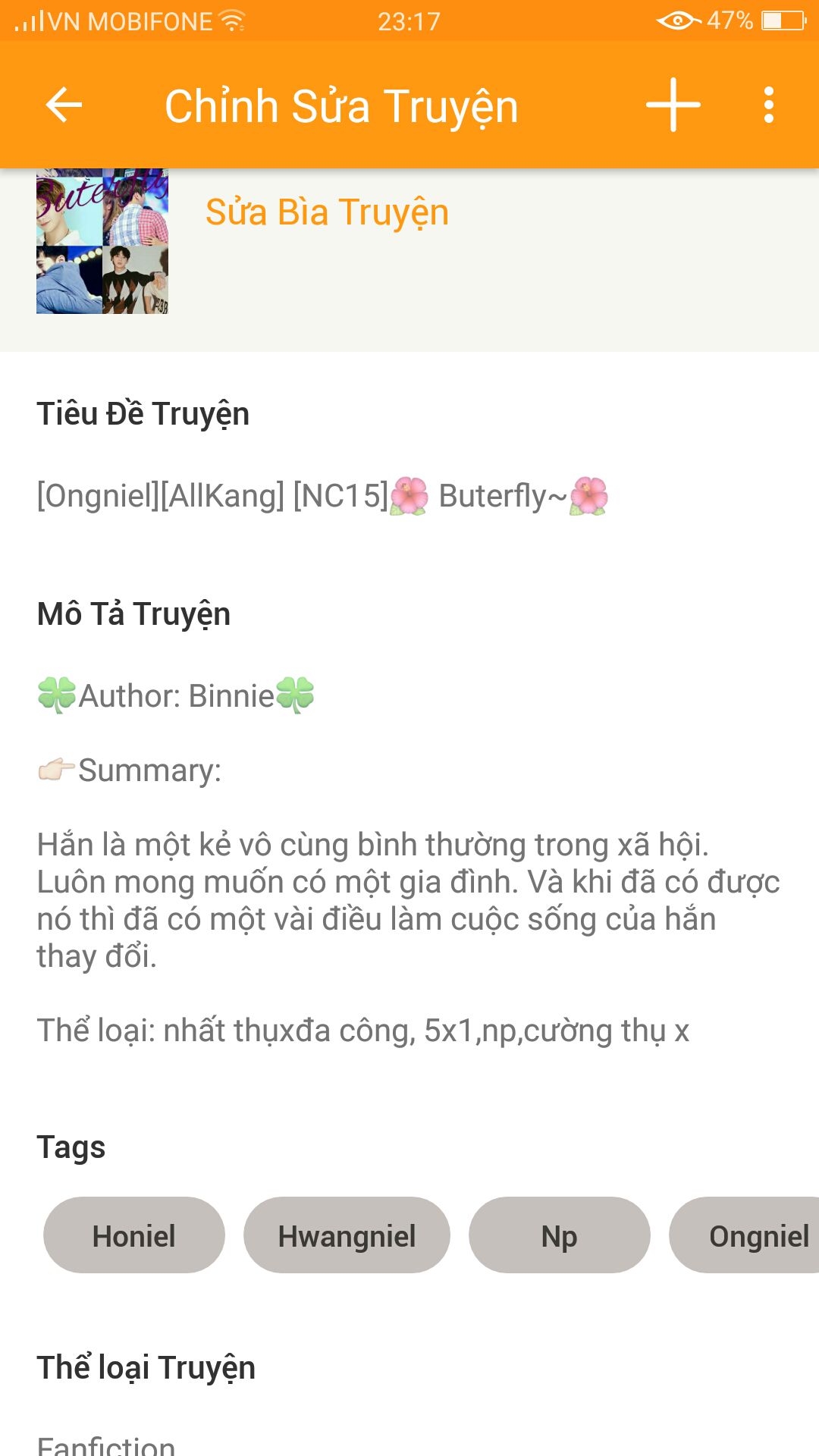The width and height of the screenshot is (819, 1456).
Task: Select the Ongniel tag chip
Action: coord(745,1235)
